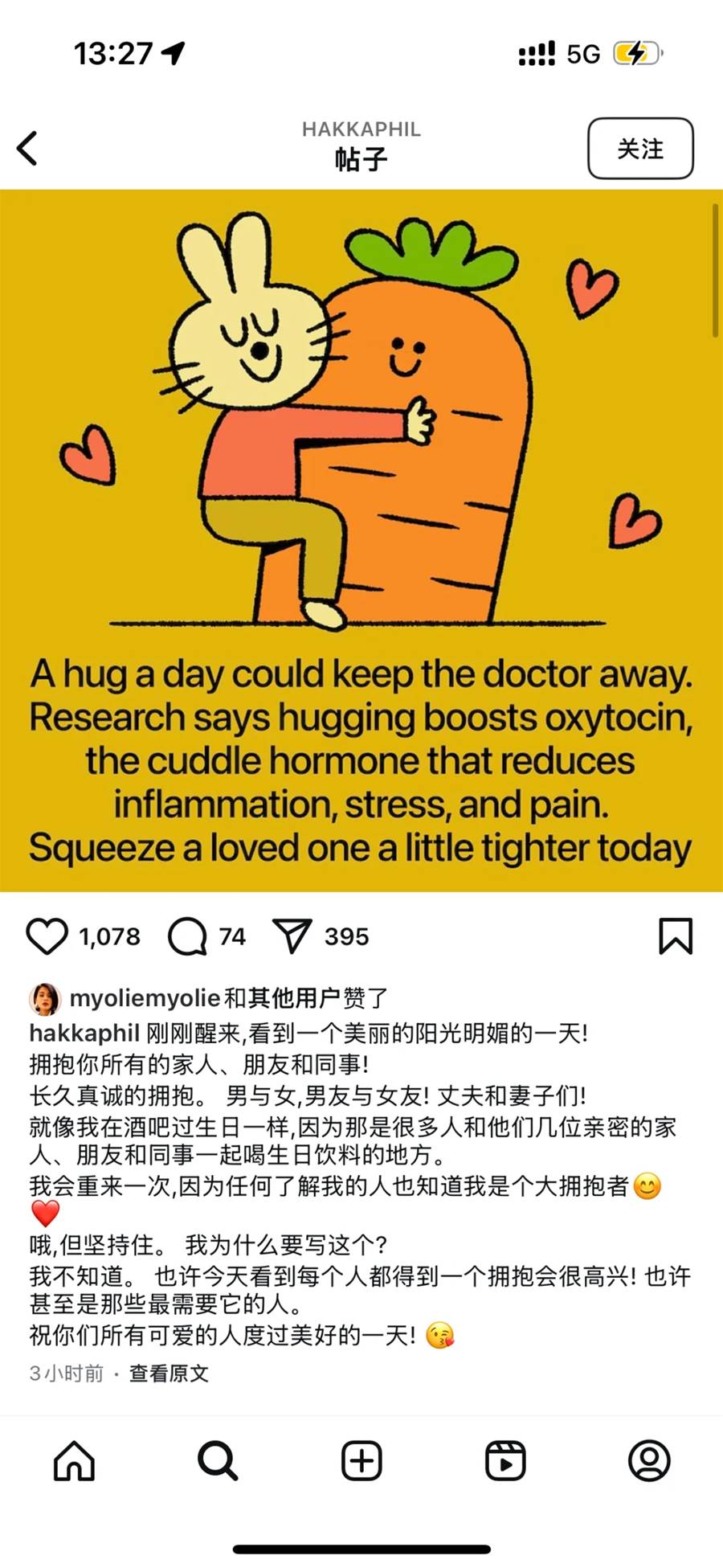Open the Profile tab

(x=649, y=1460)
